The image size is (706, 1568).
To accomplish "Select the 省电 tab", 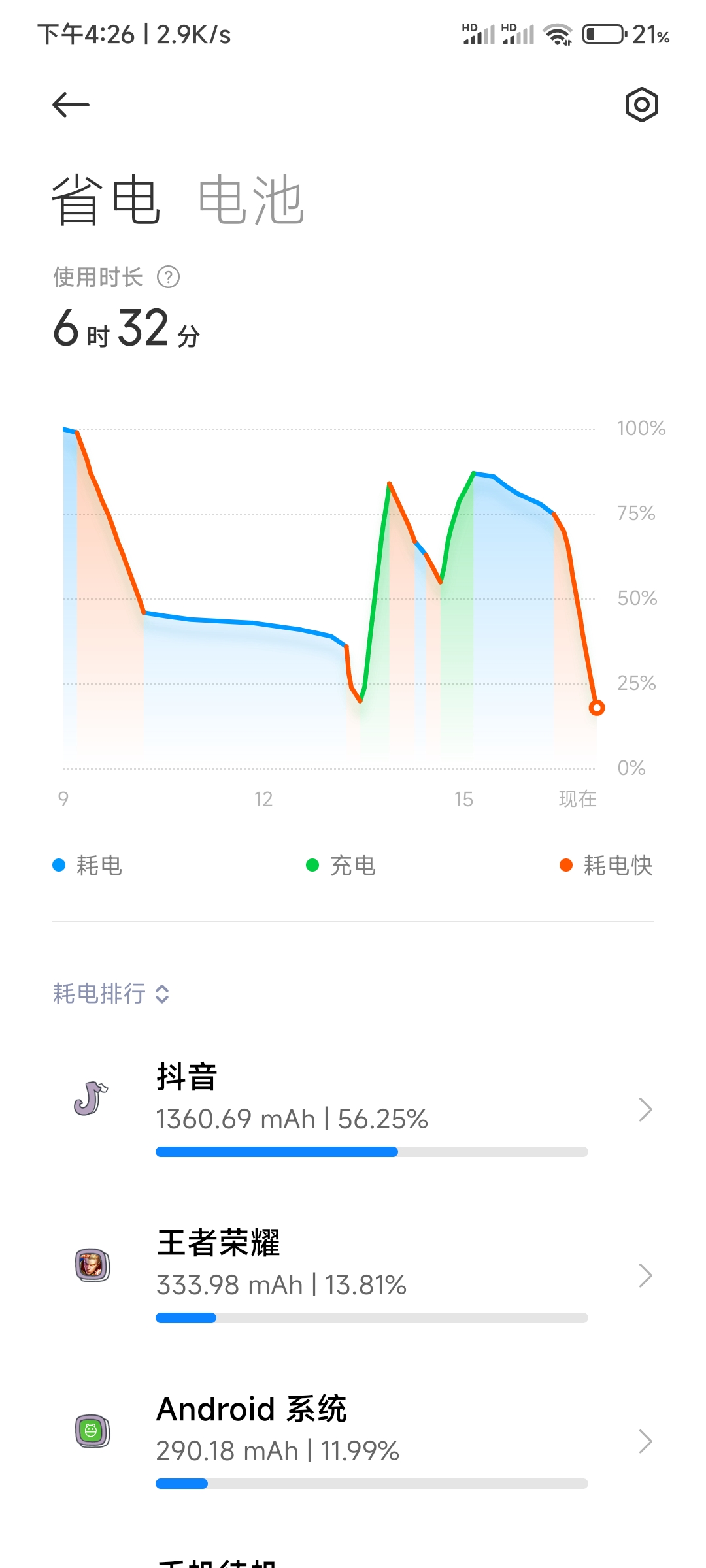I will 106,200.
